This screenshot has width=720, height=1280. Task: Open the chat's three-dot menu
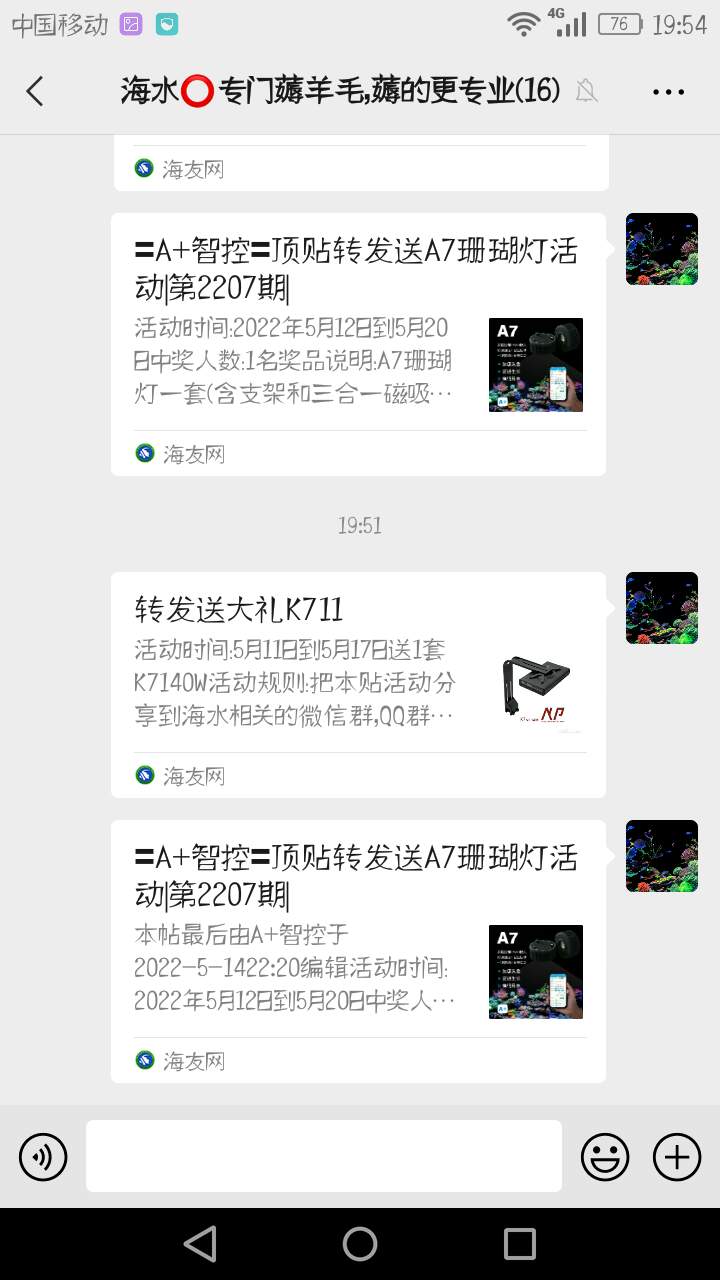[668, 91]
